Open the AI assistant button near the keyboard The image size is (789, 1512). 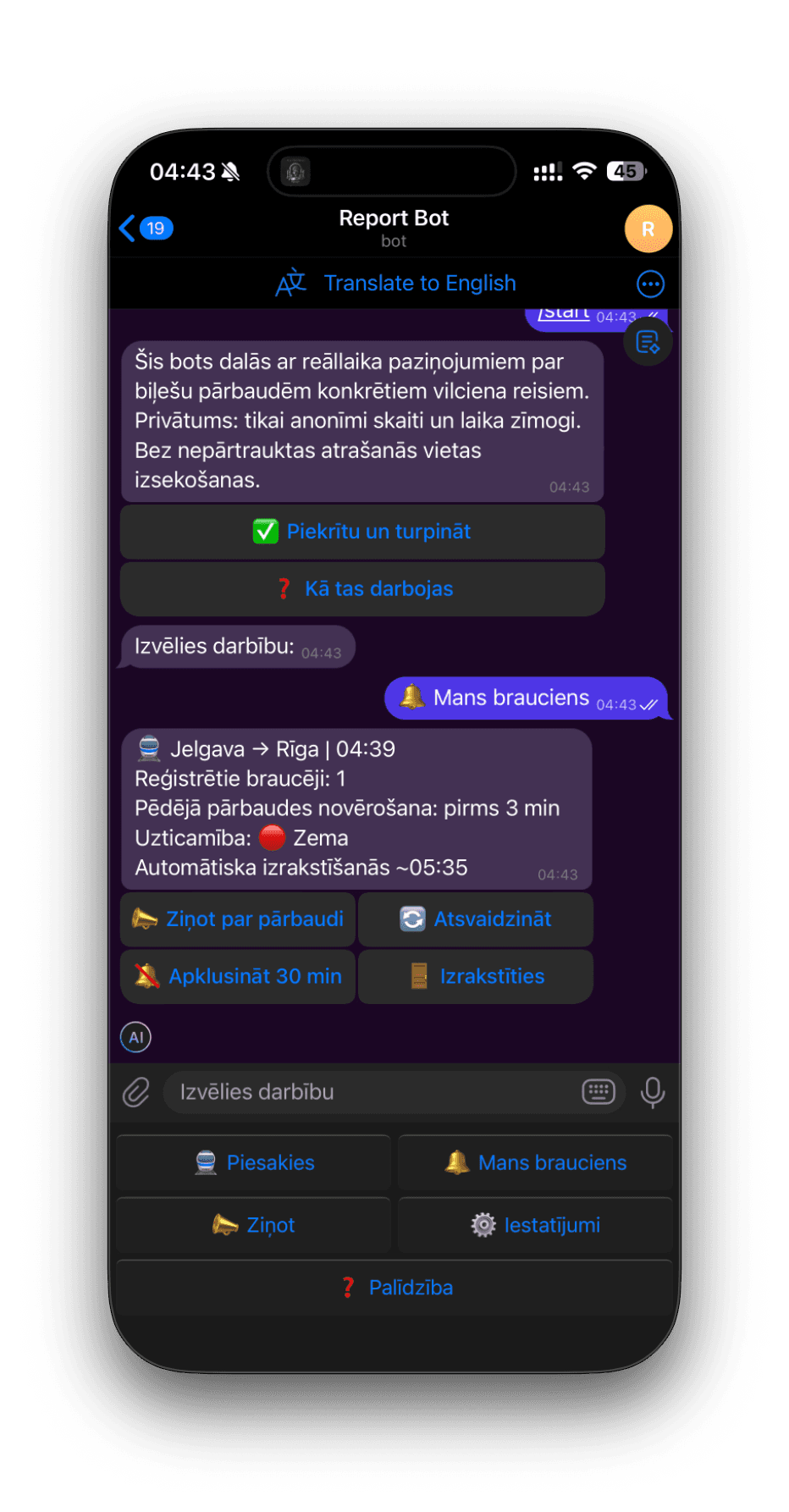click(135, 1036)
